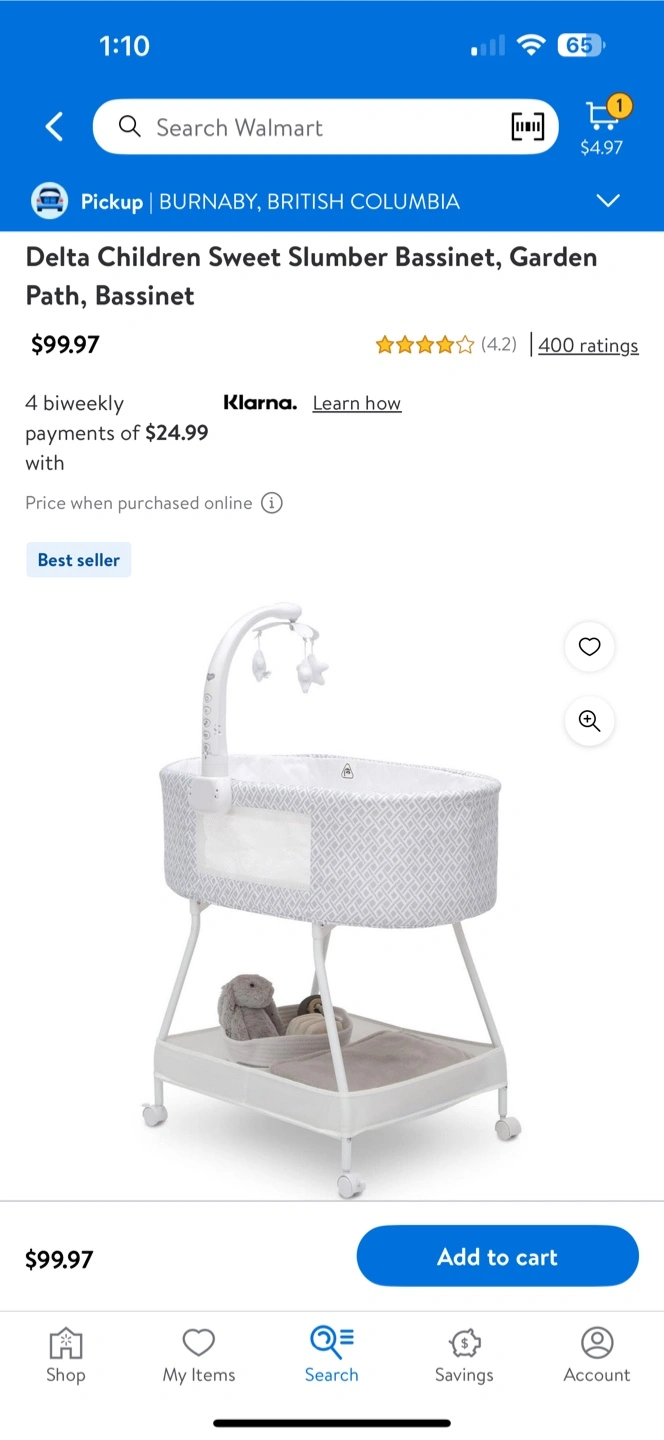Switch to the Savings tab
This screenshot has height=1440, width=664.
[464, 1355]
